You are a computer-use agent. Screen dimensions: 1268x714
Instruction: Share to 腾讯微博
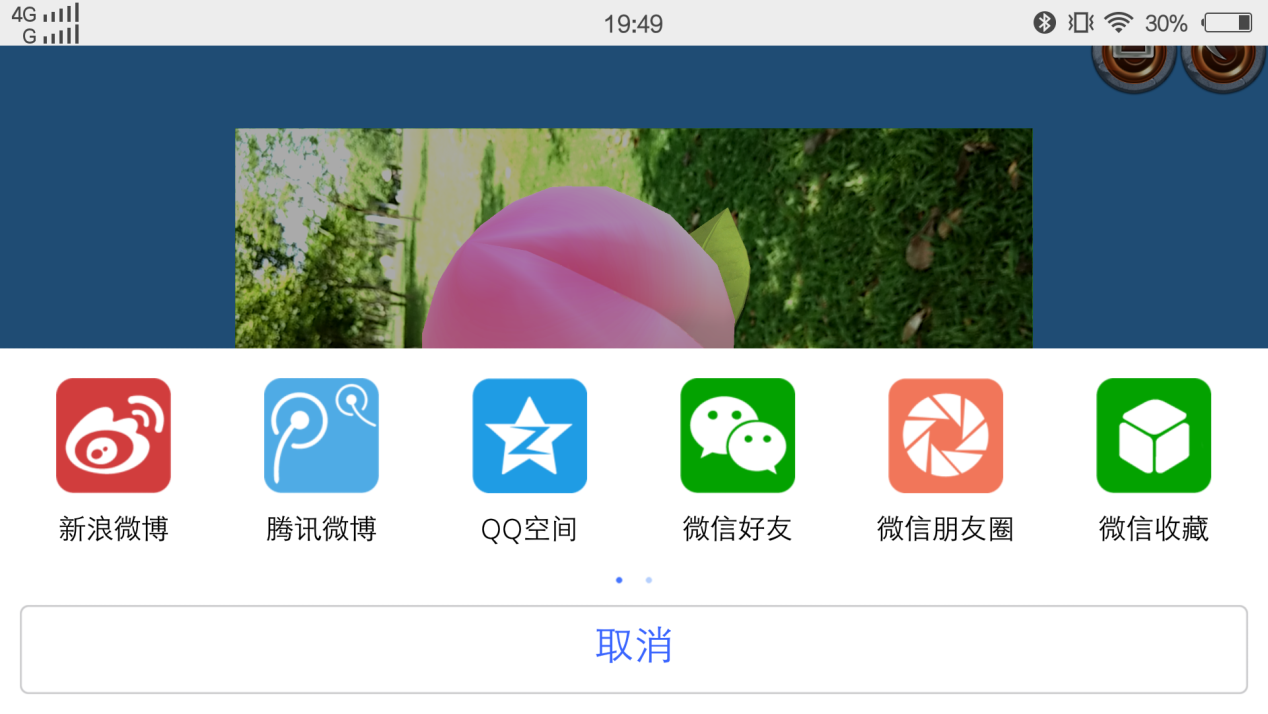point(321,436)
